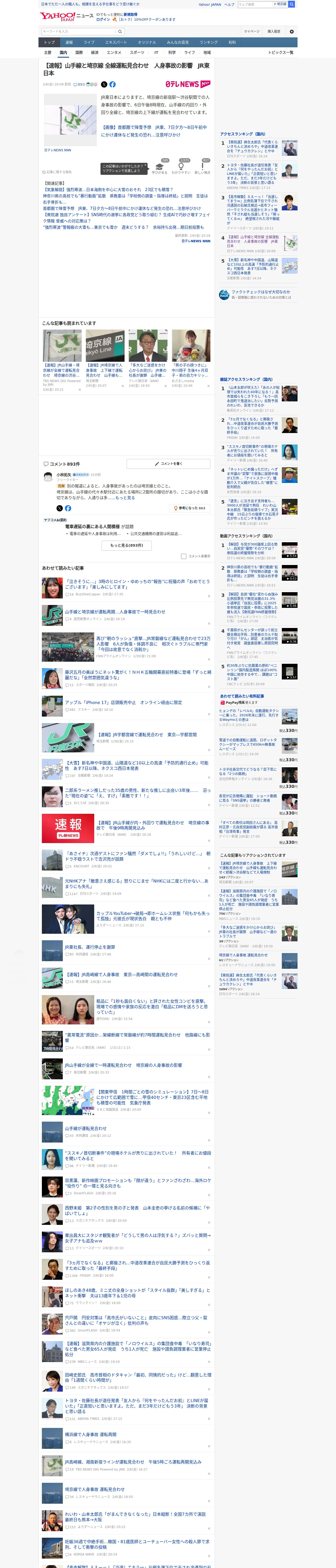Open トピックス一覧 link

pos(281,52)
